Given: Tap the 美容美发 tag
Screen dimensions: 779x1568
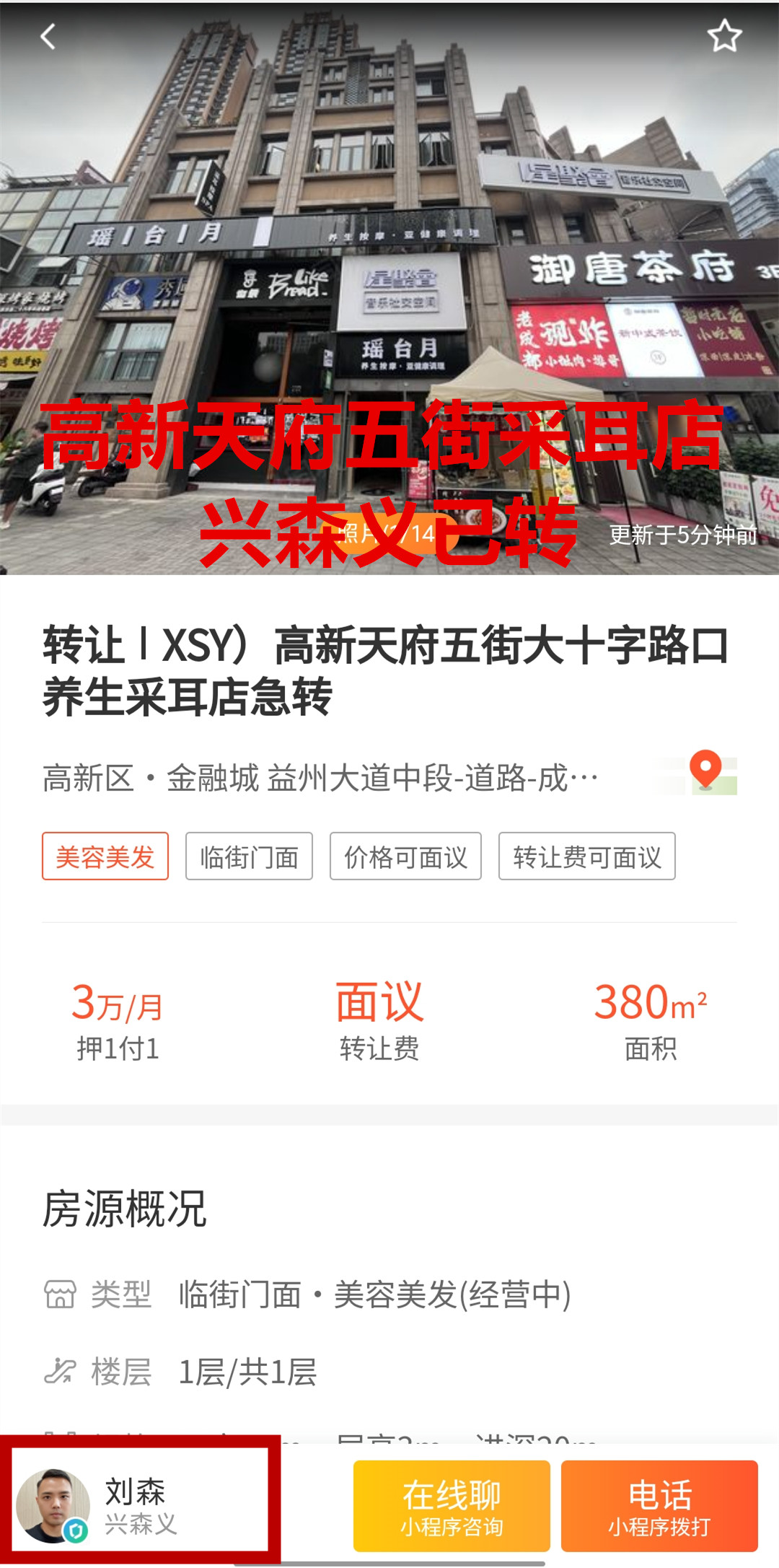Looking at the screenshot, I should point(105,857).
